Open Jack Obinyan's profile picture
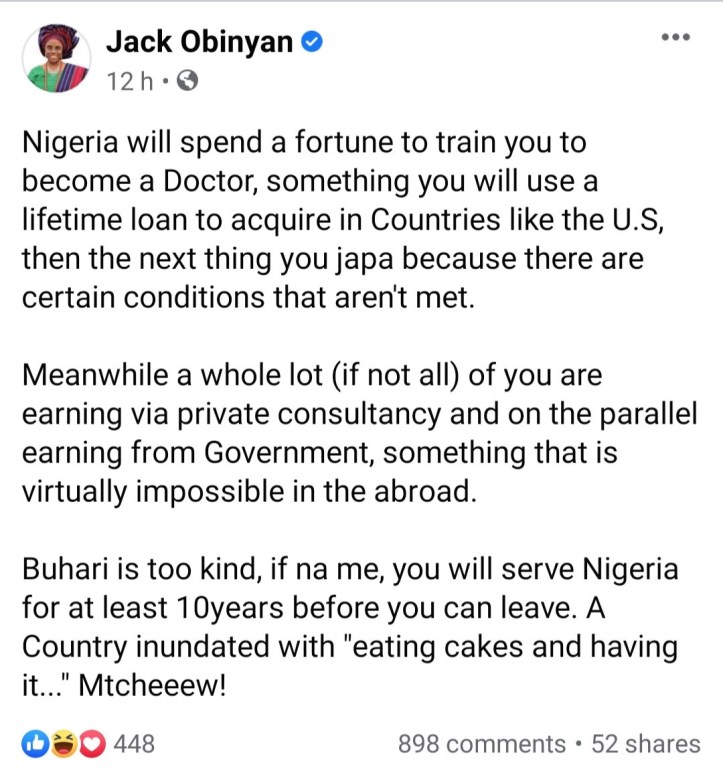The height and width of the screenshot is (773, 723). coord(57,58)
